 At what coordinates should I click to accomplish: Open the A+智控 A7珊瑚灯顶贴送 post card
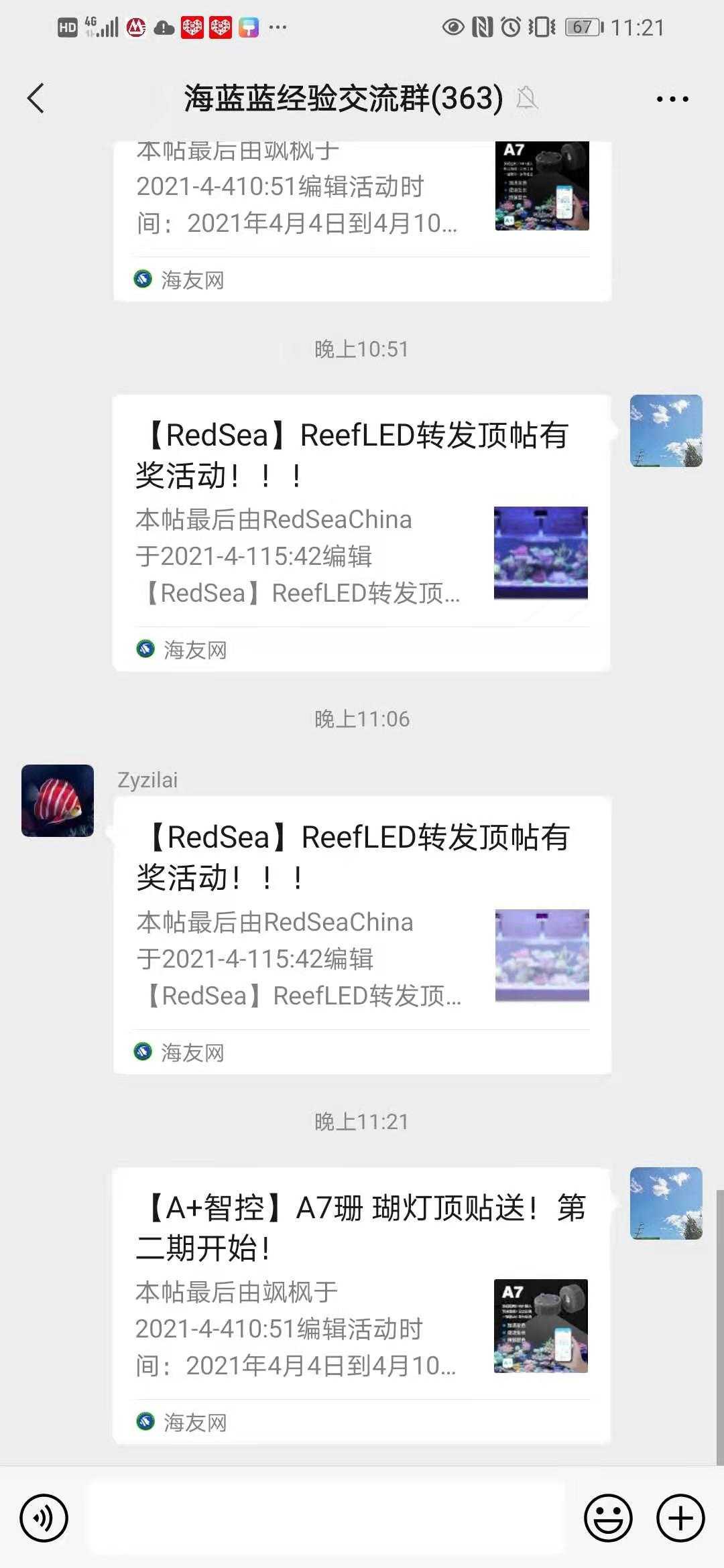(x=362, y=1305)
